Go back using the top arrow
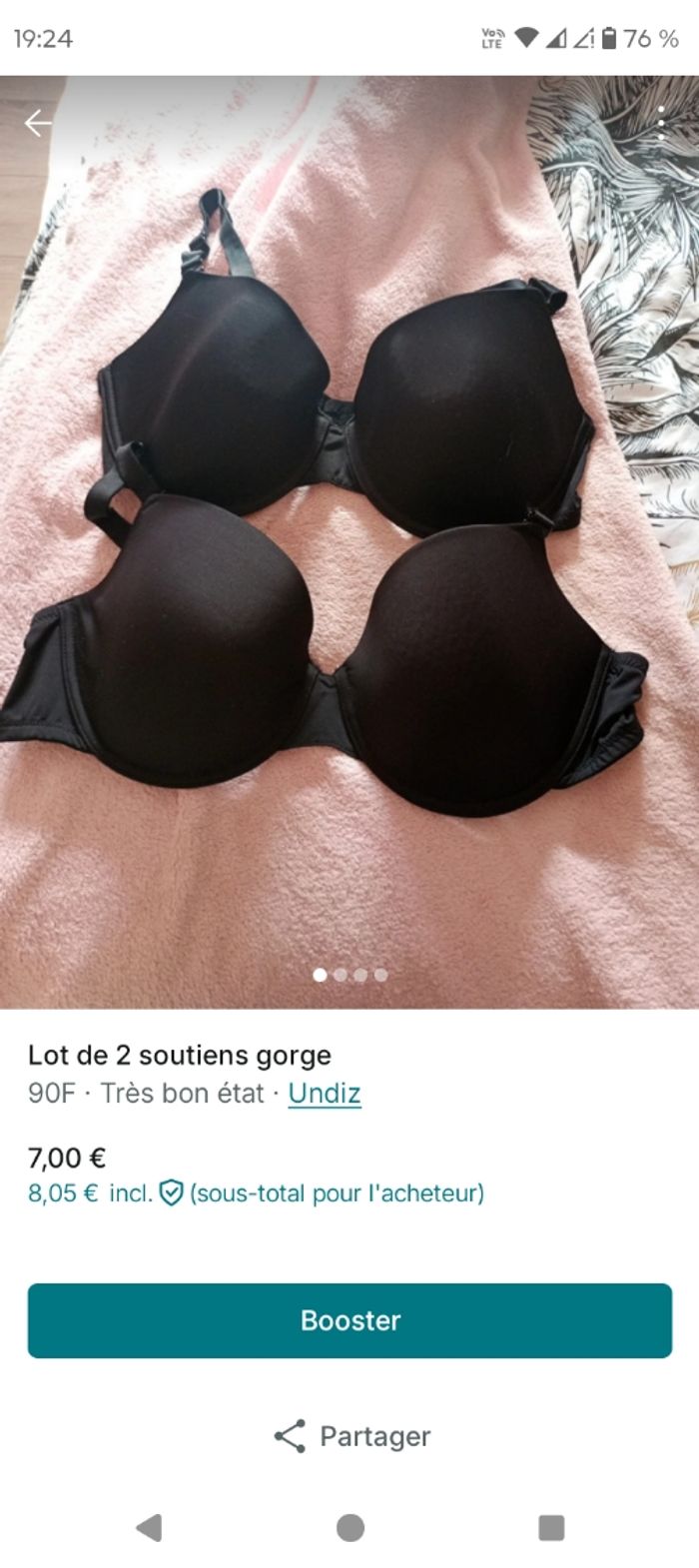The height and width of the screenshot is (1568, 699). pos(38,124)
